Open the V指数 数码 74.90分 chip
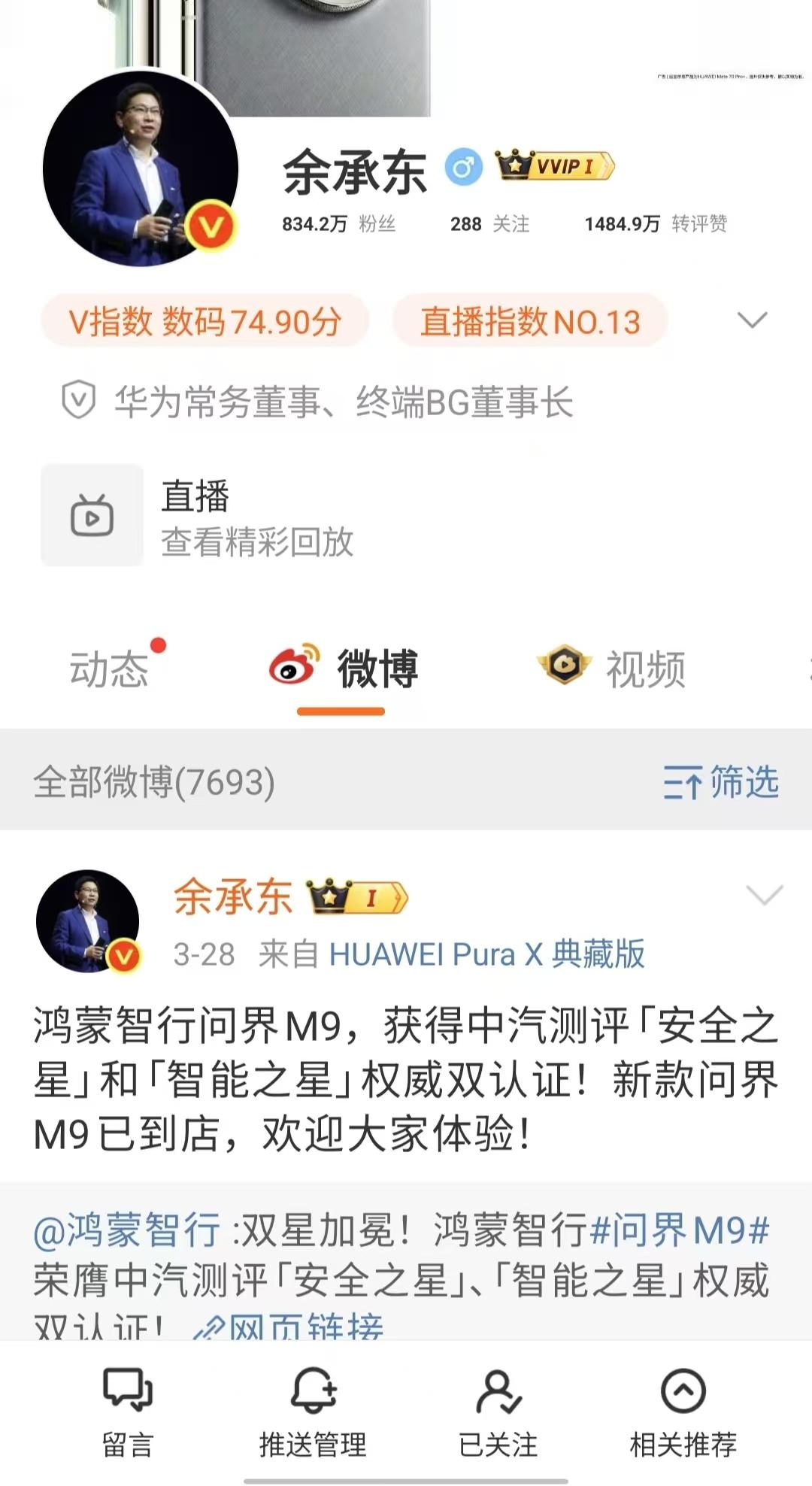This screenshot has height=1486, width=812. click(205, 322)
